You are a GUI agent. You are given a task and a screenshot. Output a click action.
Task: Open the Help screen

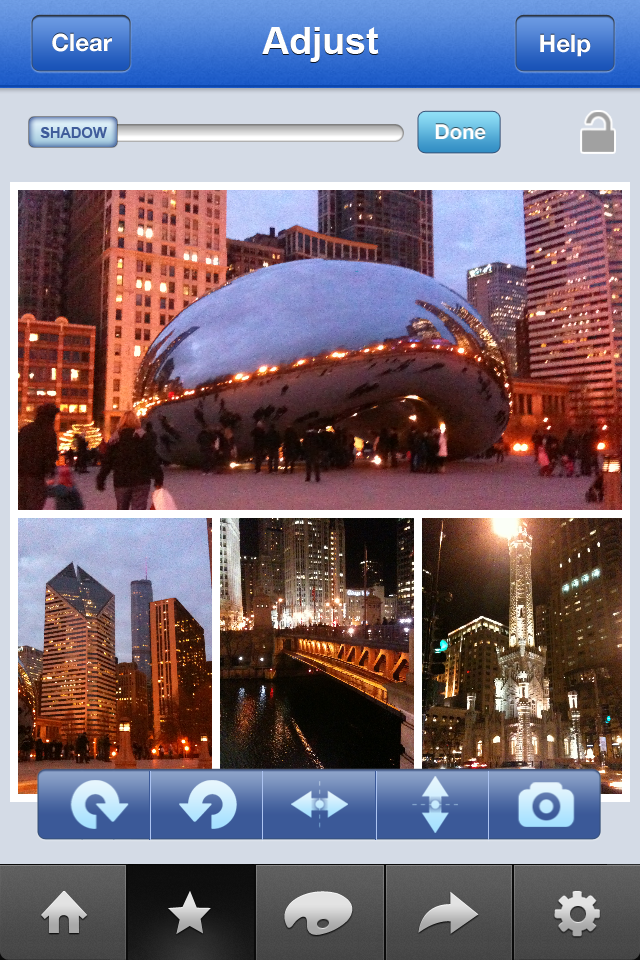click(x=564, y=44)
